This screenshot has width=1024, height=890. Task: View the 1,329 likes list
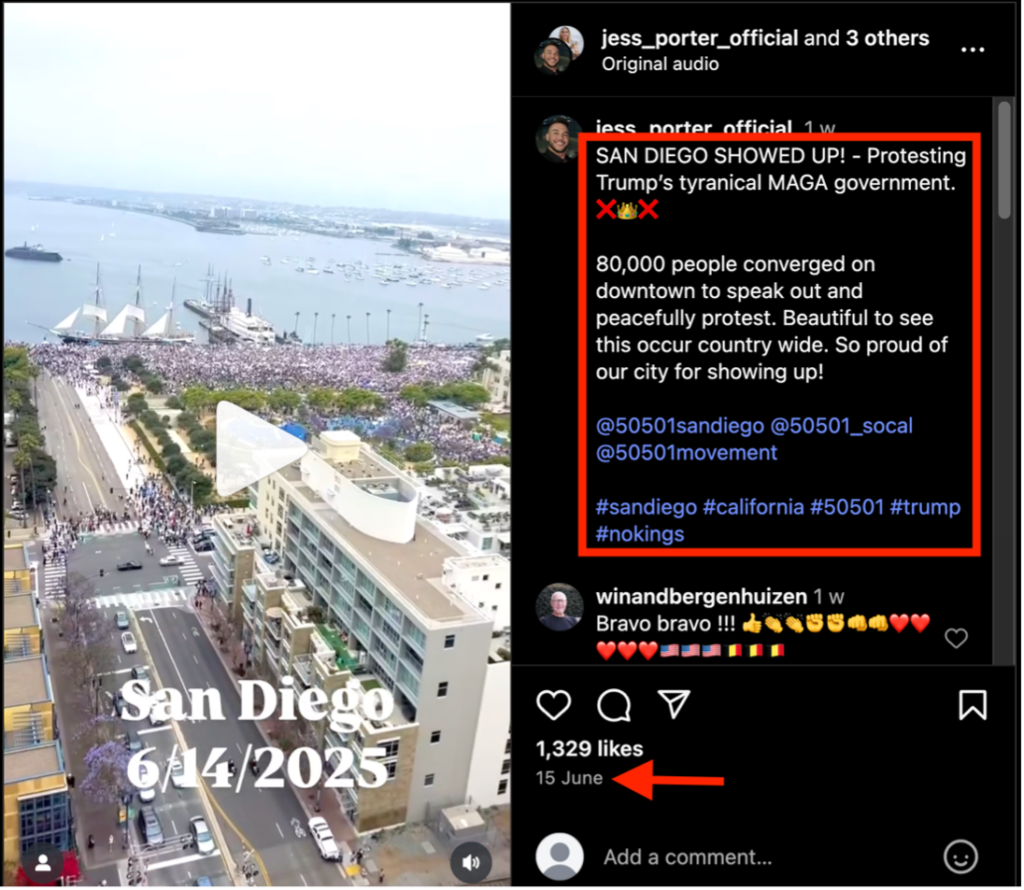589,749
